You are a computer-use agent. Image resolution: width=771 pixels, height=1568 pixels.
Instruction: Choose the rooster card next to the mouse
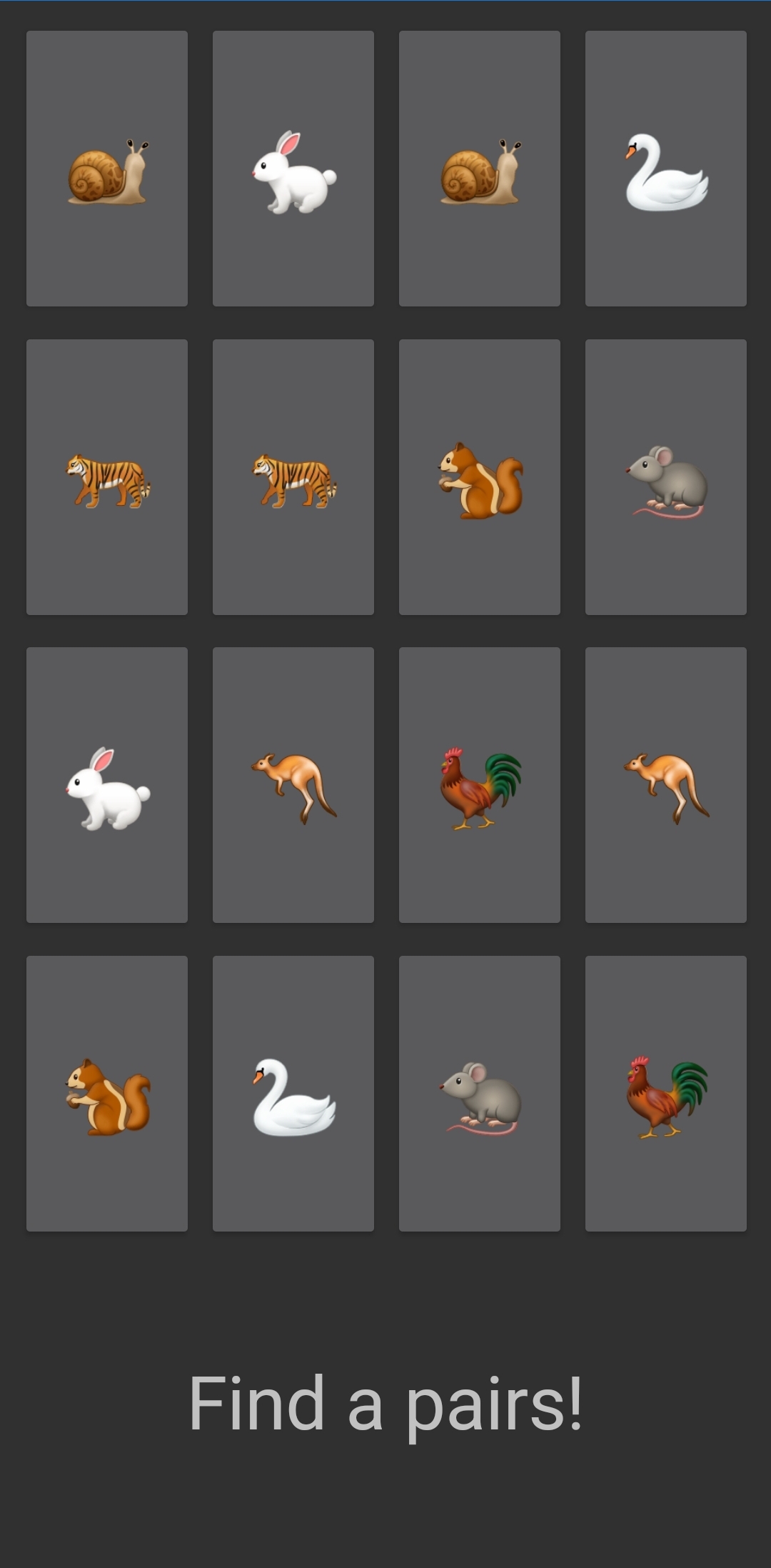[666, 1094]
